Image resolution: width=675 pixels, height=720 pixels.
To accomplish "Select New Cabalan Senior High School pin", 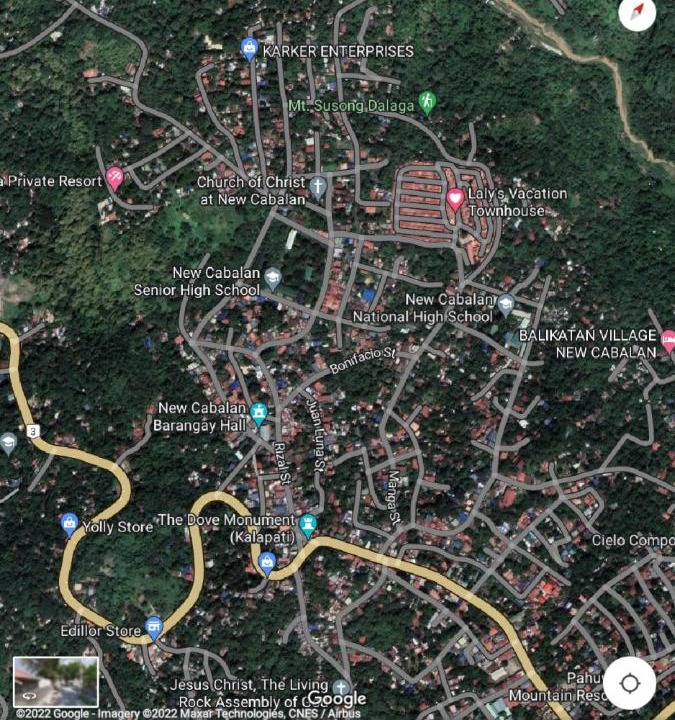I will [273, 278].
